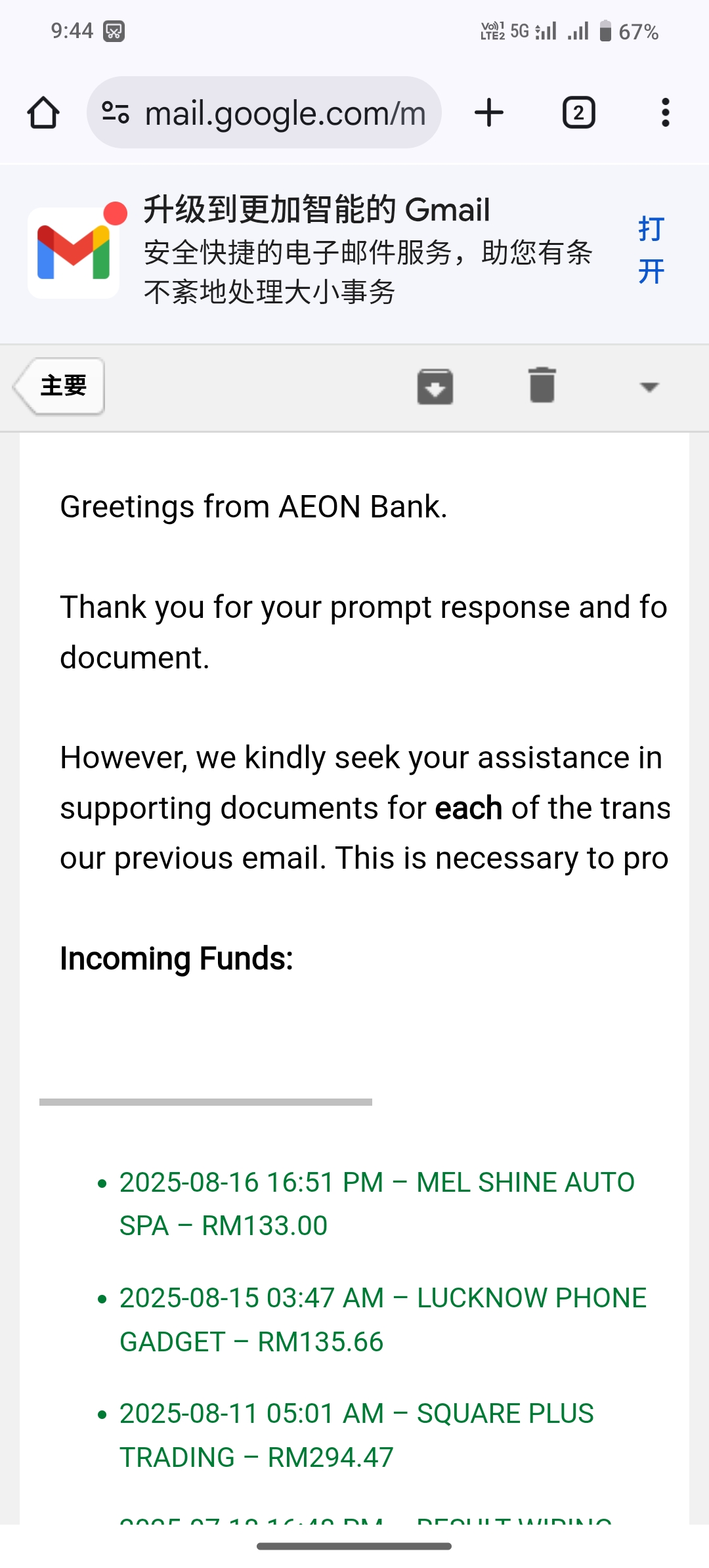Expand the more actions dropdown arrow
The height and width of the screenshot is (1568, 709).
[x=649, y=387]
